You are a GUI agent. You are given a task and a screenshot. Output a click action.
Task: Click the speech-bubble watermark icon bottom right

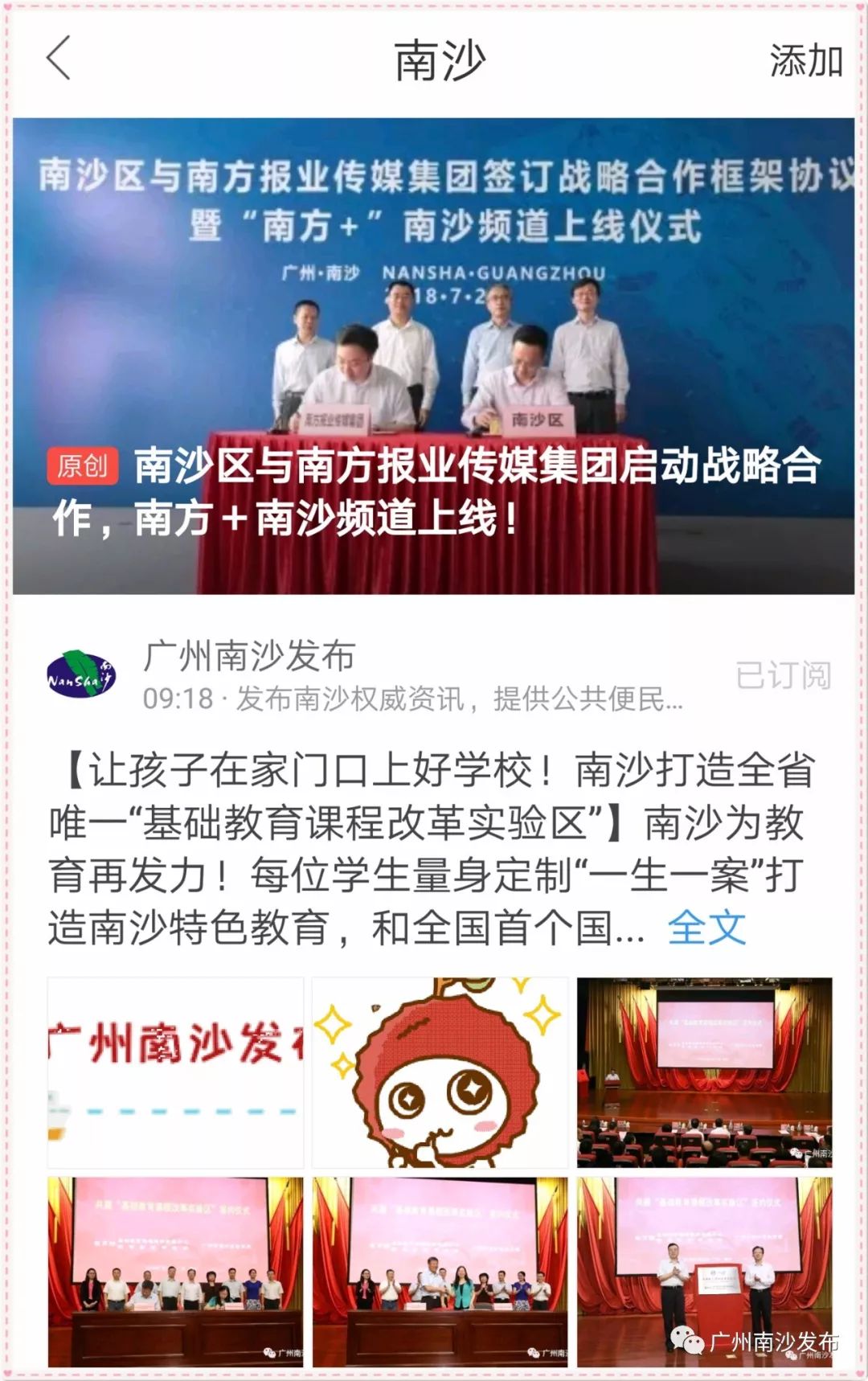(687, 1338)
